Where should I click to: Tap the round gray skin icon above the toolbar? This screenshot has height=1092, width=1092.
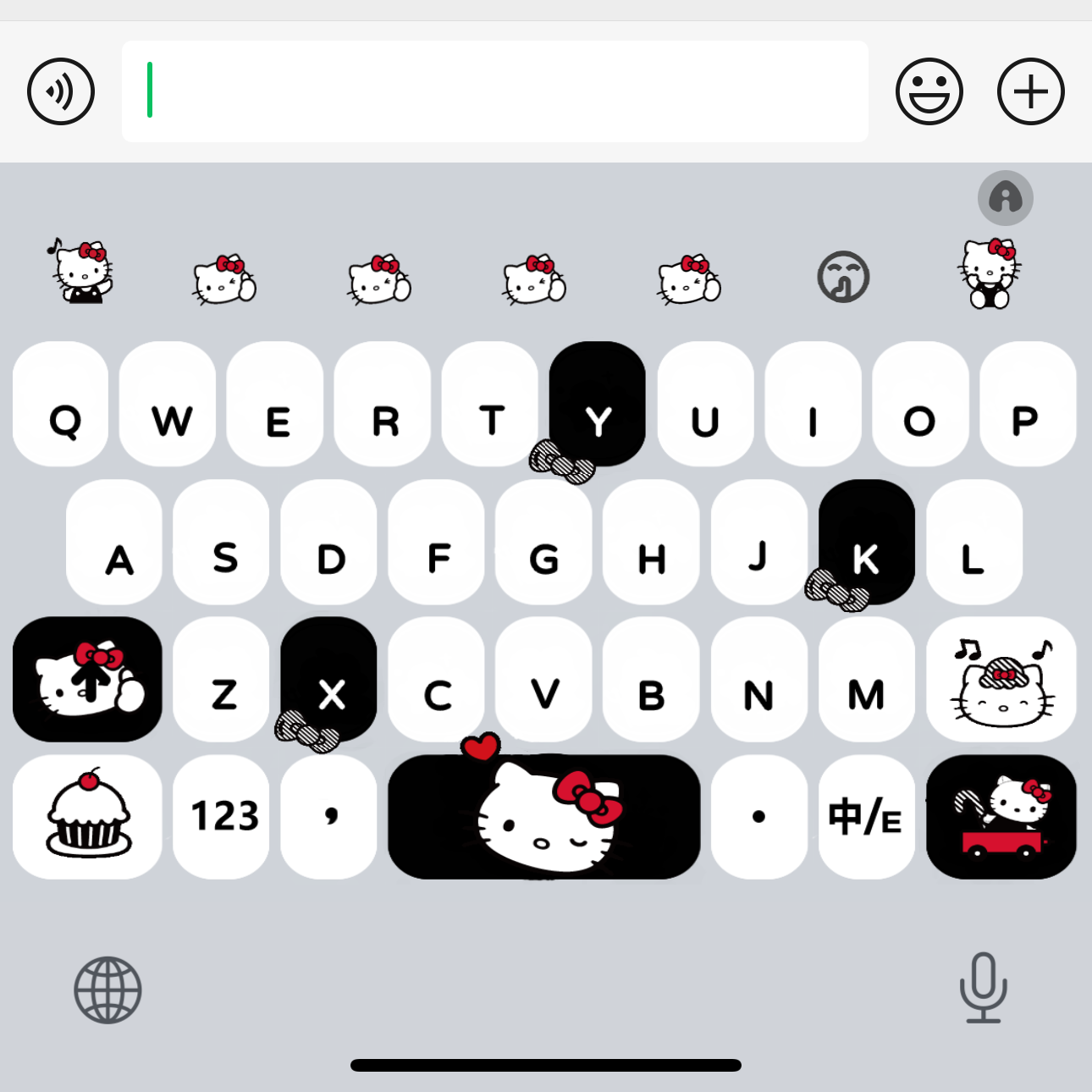pos(1005,198)
